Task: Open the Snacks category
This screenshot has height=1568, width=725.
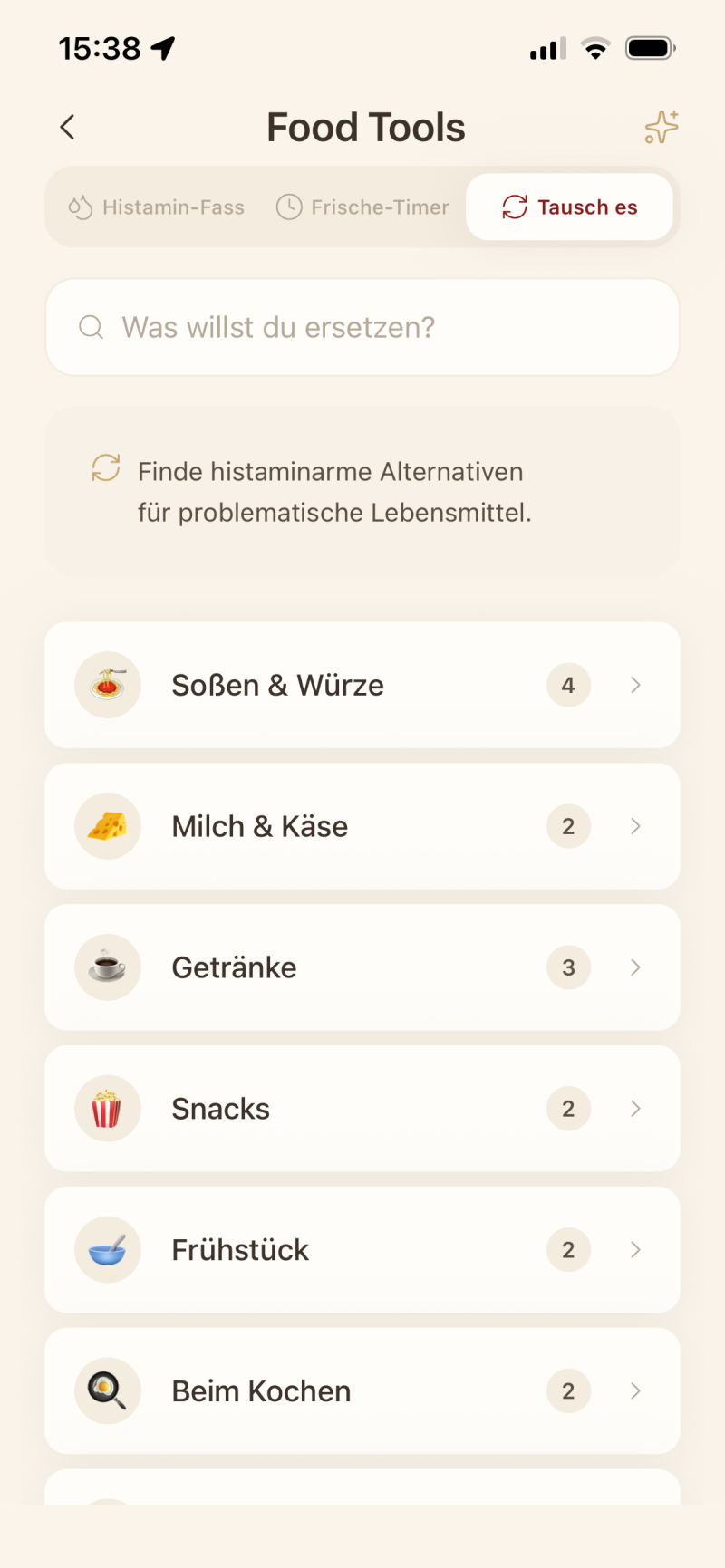Action: click(x=362, y=1109)
